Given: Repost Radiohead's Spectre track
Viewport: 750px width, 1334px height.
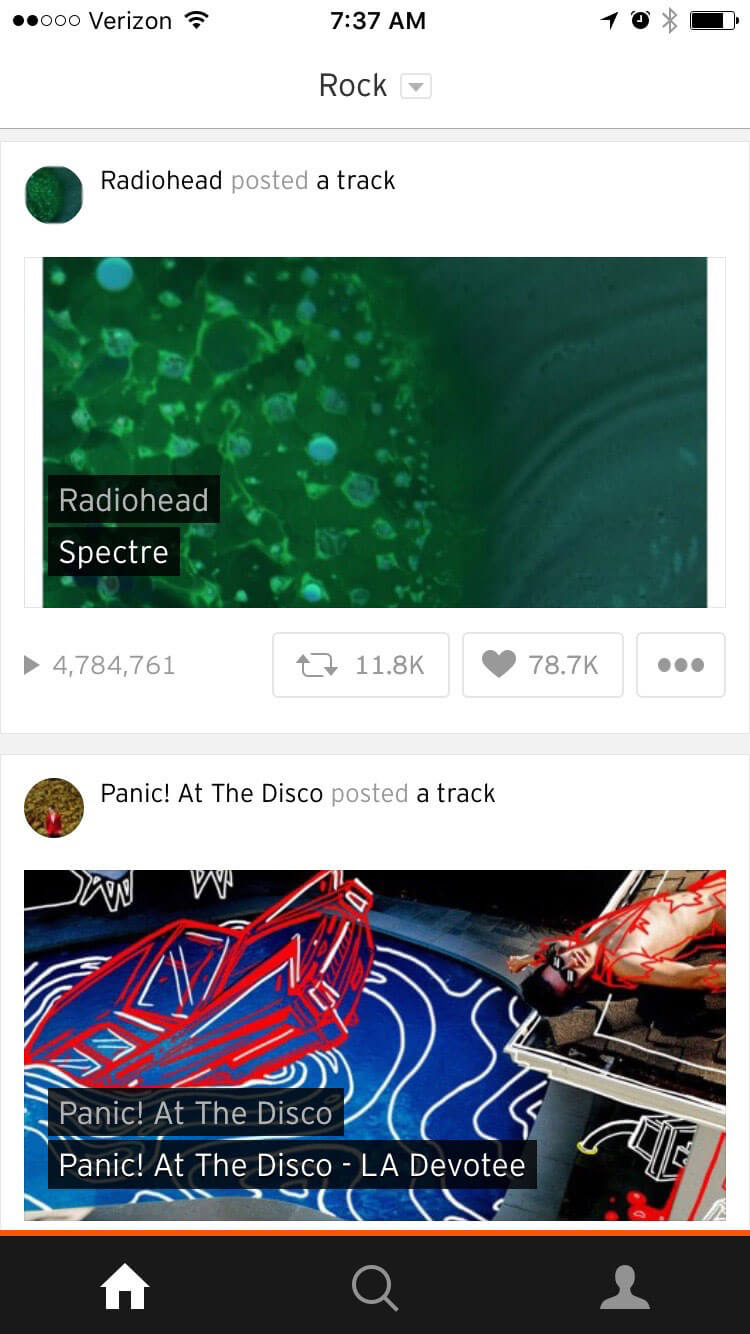Looking at the screenshot, I should (x=360, y=665).
